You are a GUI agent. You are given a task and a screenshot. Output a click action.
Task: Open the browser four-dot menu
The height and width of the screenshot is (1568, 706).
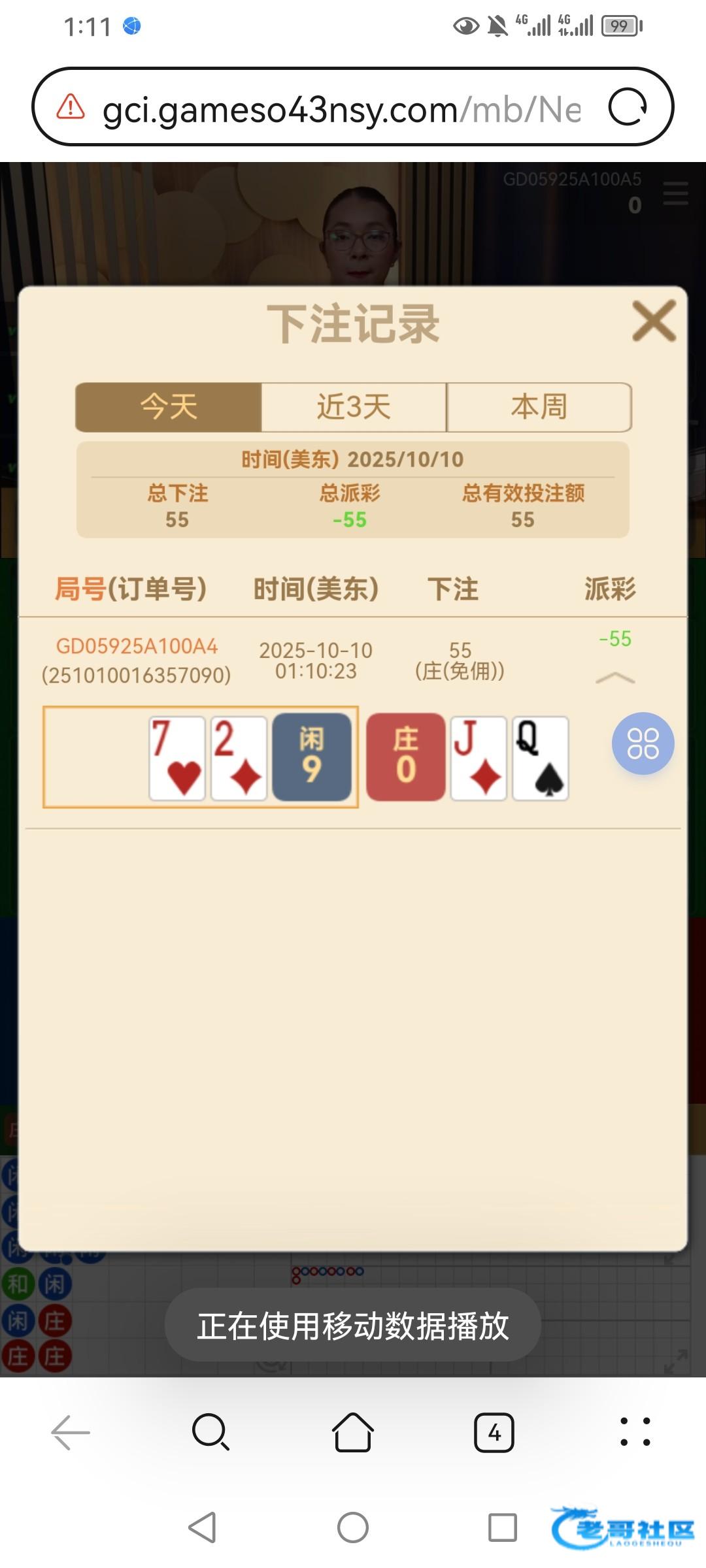[x=635, y=1433]
